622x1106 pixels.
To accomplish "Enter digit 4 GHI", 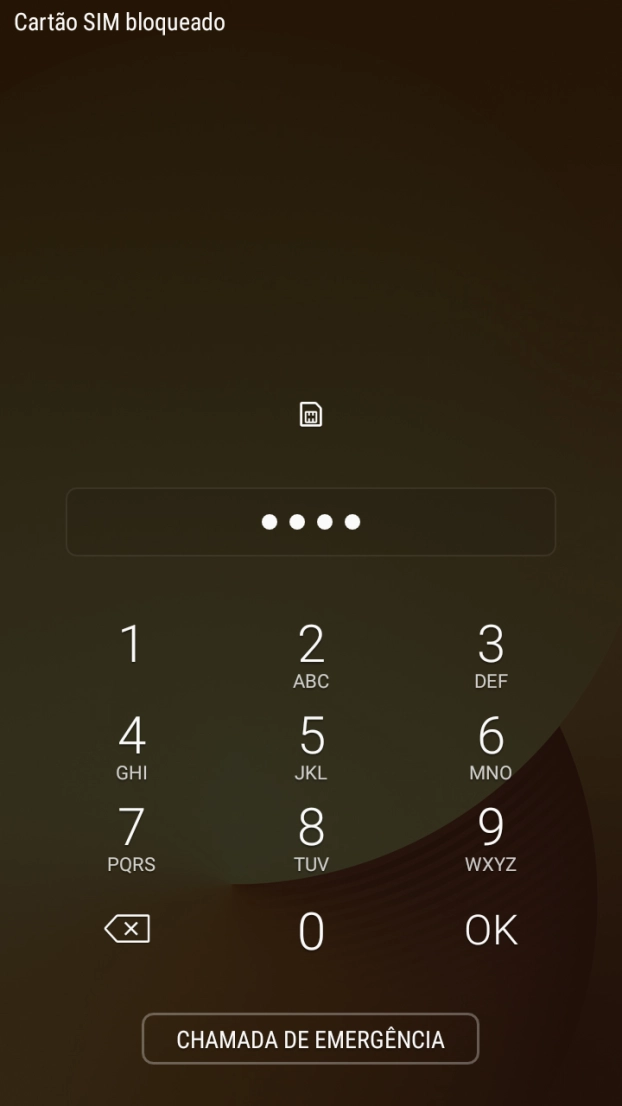I will click(131, 746).
